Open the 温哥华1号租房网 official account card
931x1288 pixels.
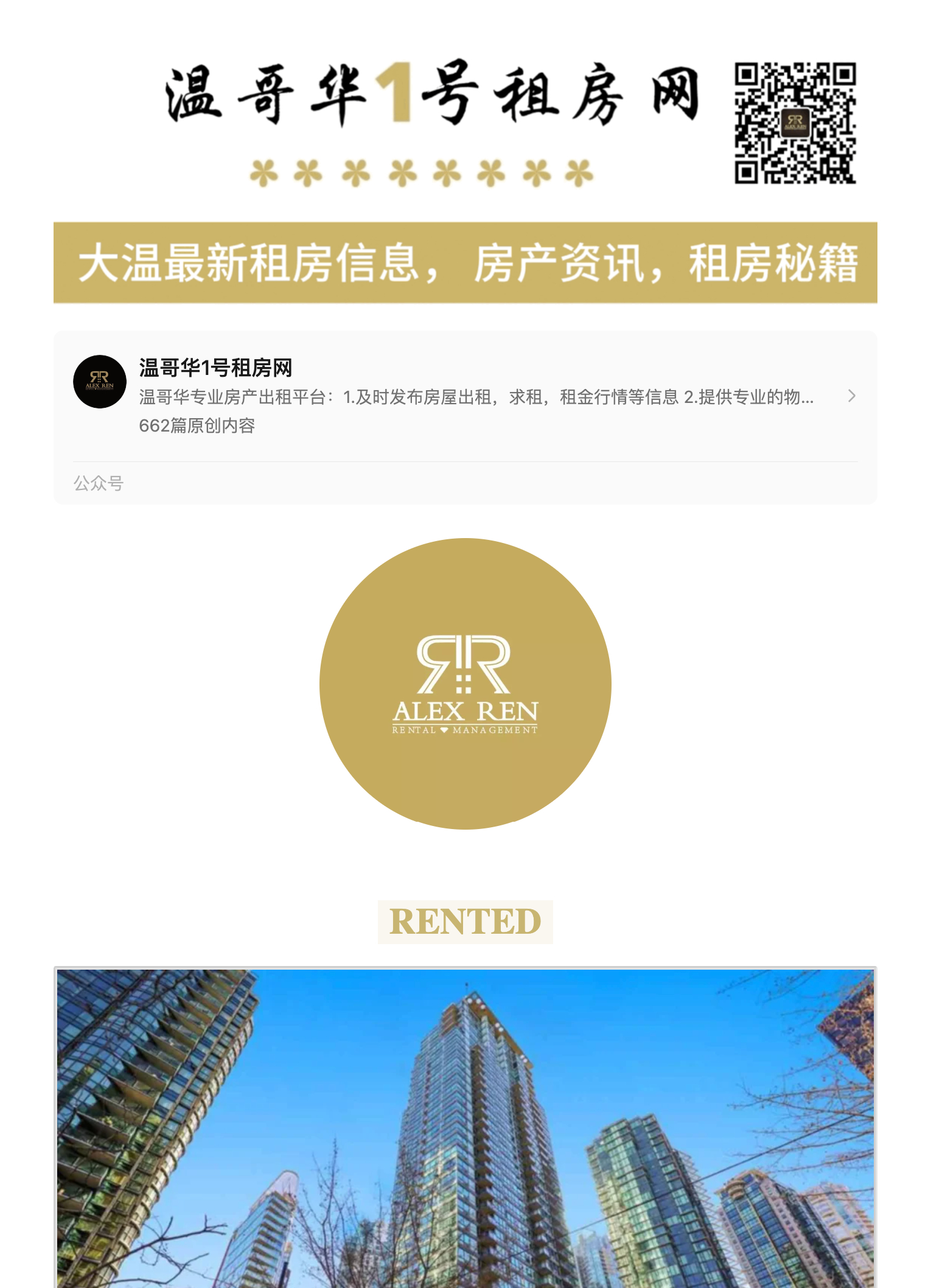(x=465, y=396)
